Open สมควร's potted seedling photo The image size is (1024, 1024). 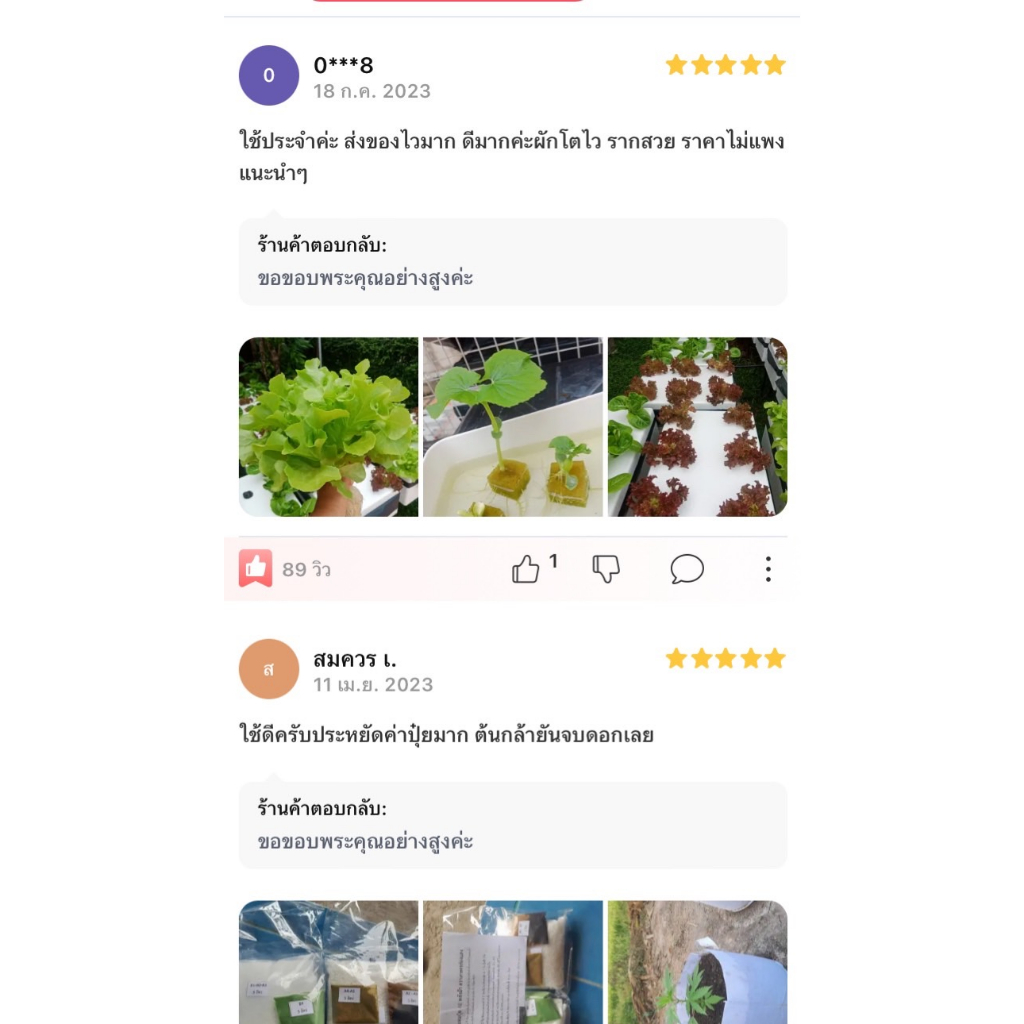[x=697, y=962]
